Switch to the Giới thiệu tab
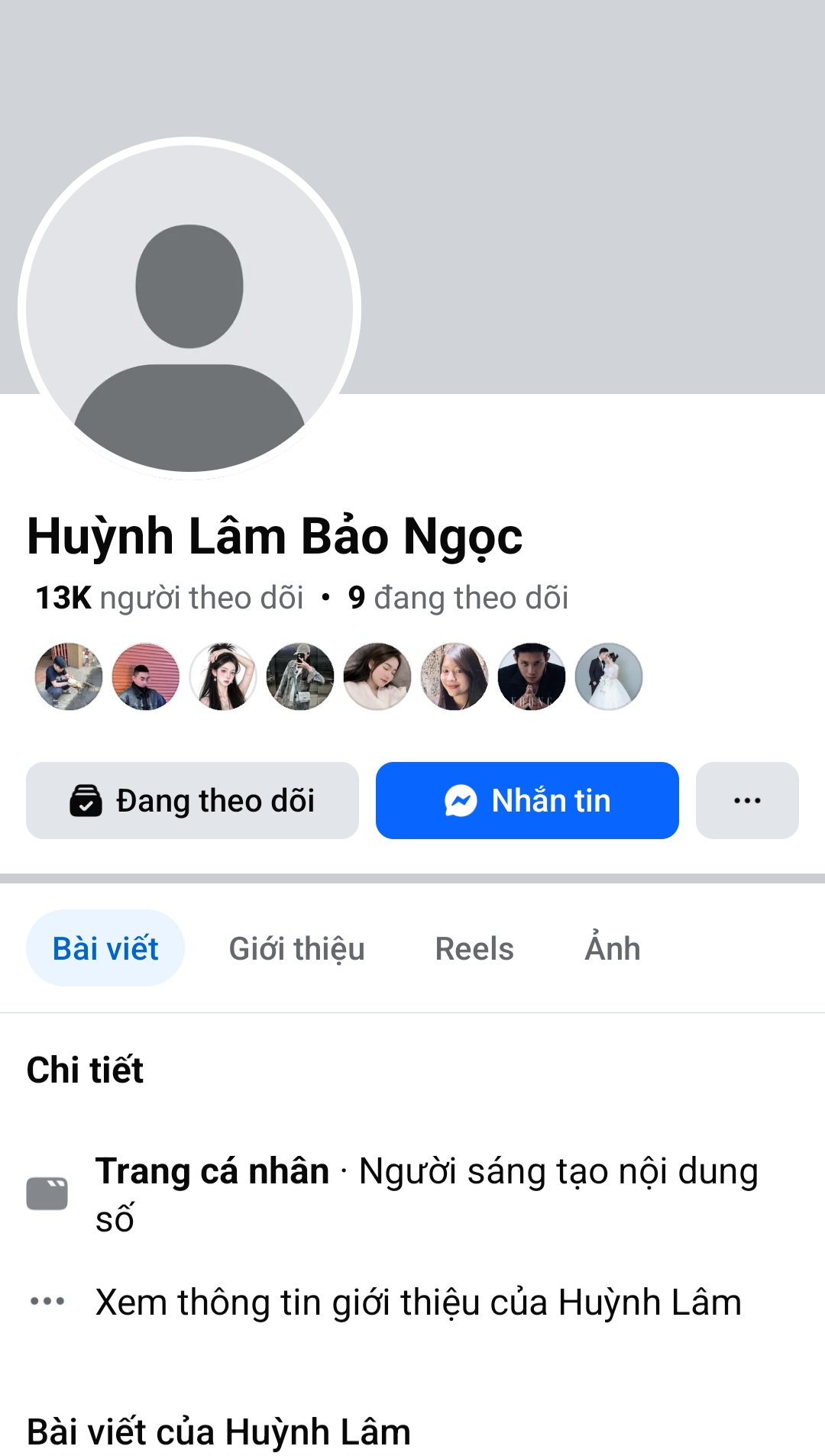 click(x=296, y=948)
